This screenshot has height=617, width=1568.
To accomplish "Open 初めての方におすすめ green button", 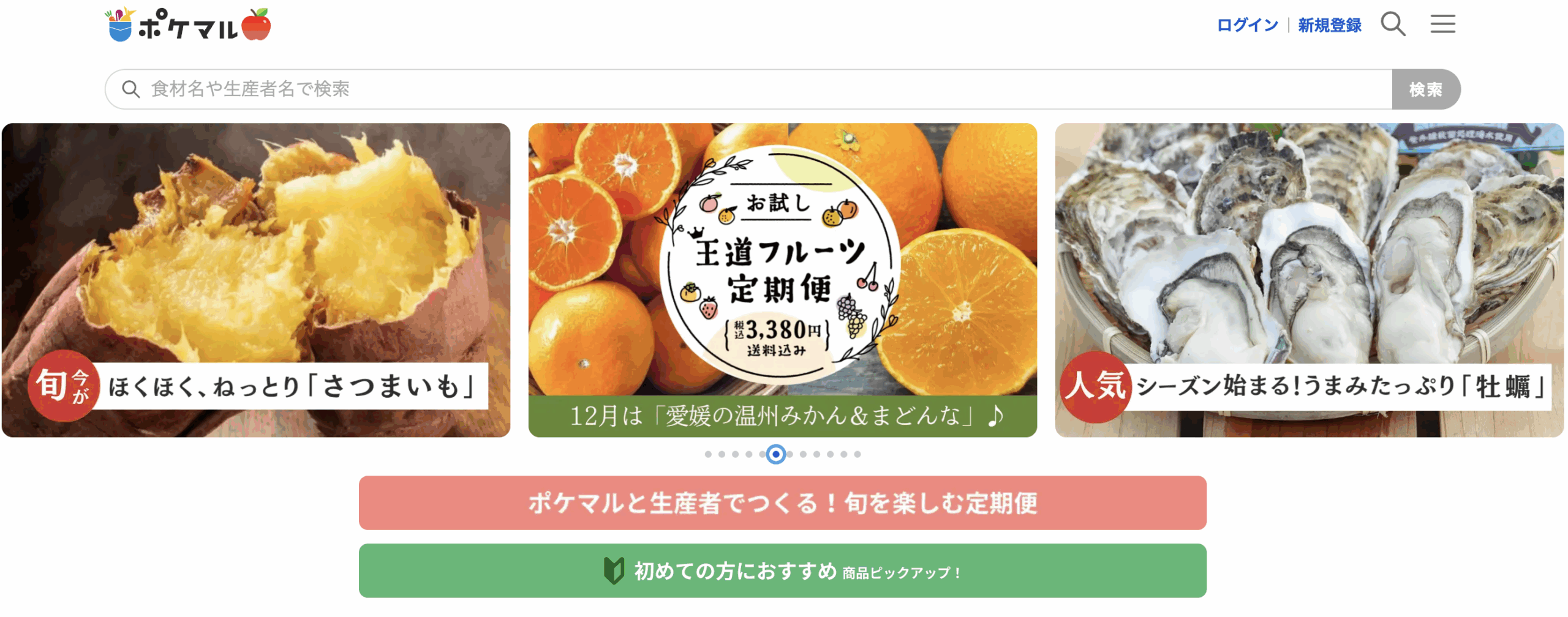I will [x=782, y=570].
